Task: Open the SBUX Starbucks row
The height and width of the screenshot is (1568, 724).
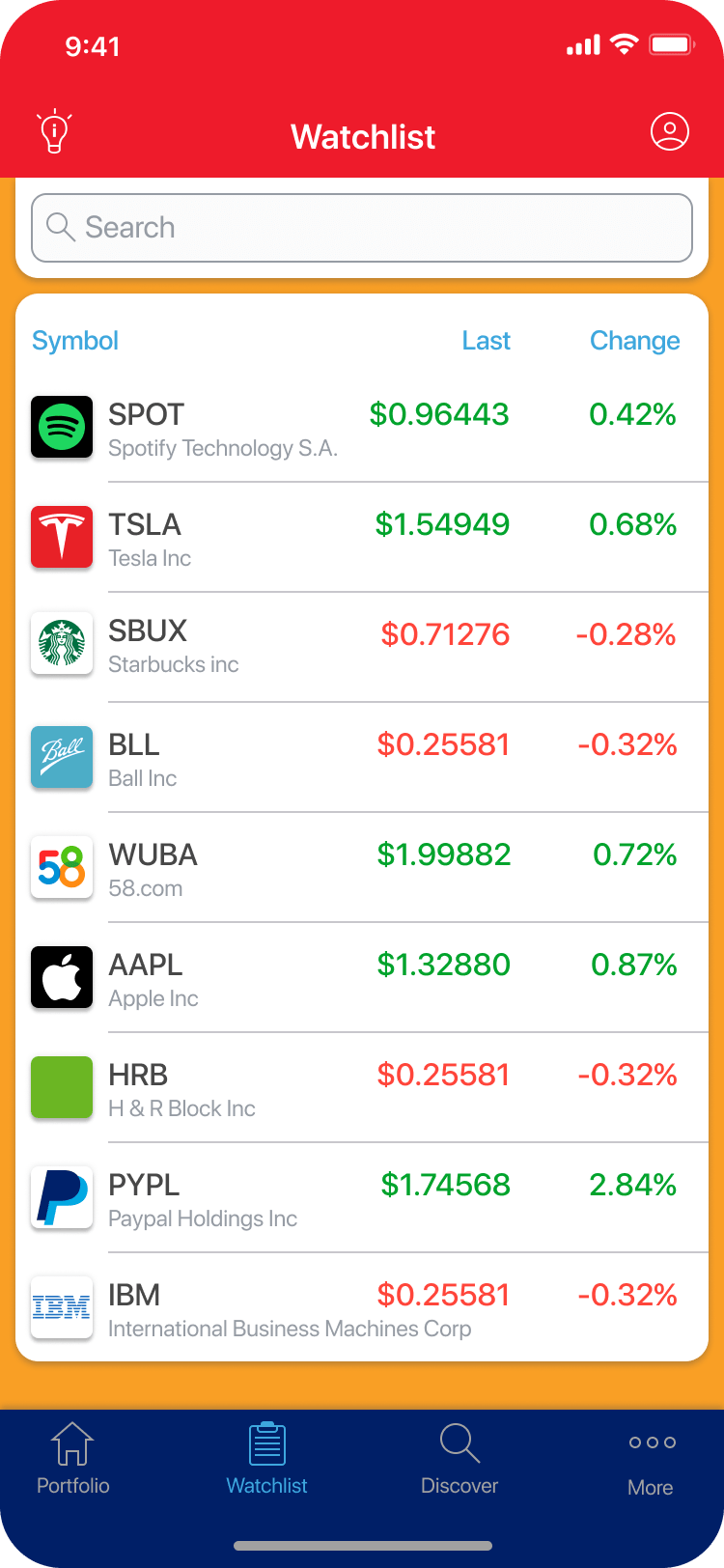Action: tap(362, 646)
